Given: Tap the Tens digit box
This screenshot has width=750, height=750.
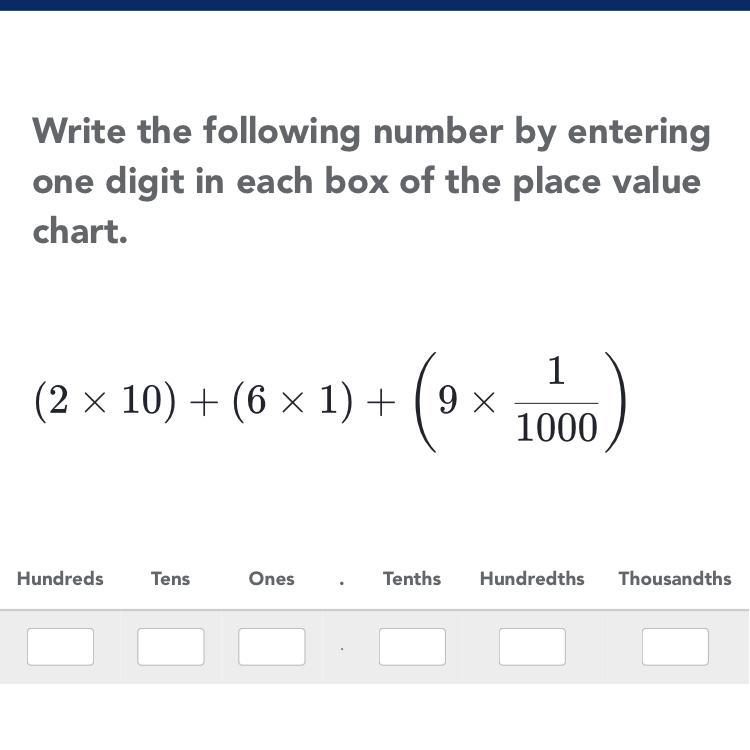Looking at the screenshot, I should tap(171, 646).
